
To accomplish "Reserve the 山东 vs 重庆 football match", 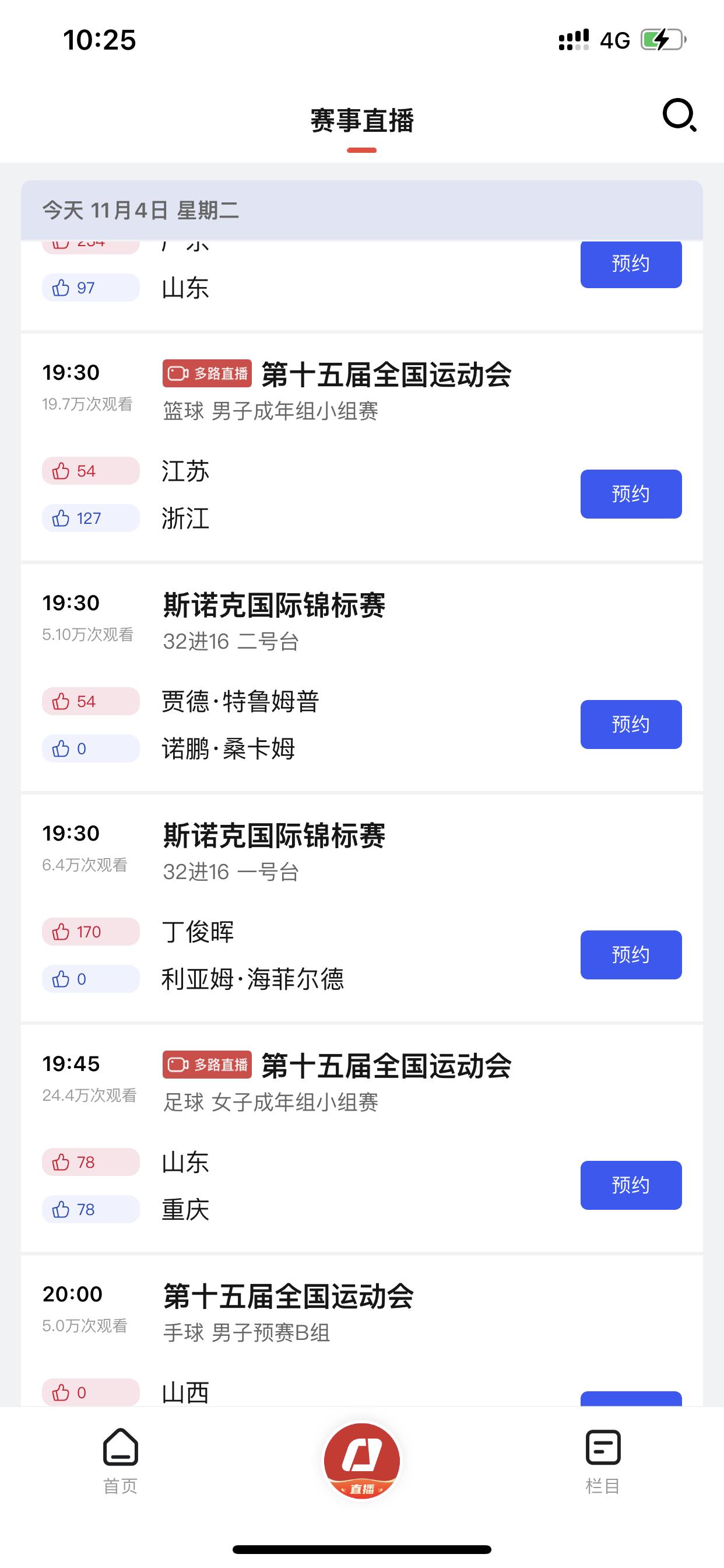I will tap(630, 1185).
